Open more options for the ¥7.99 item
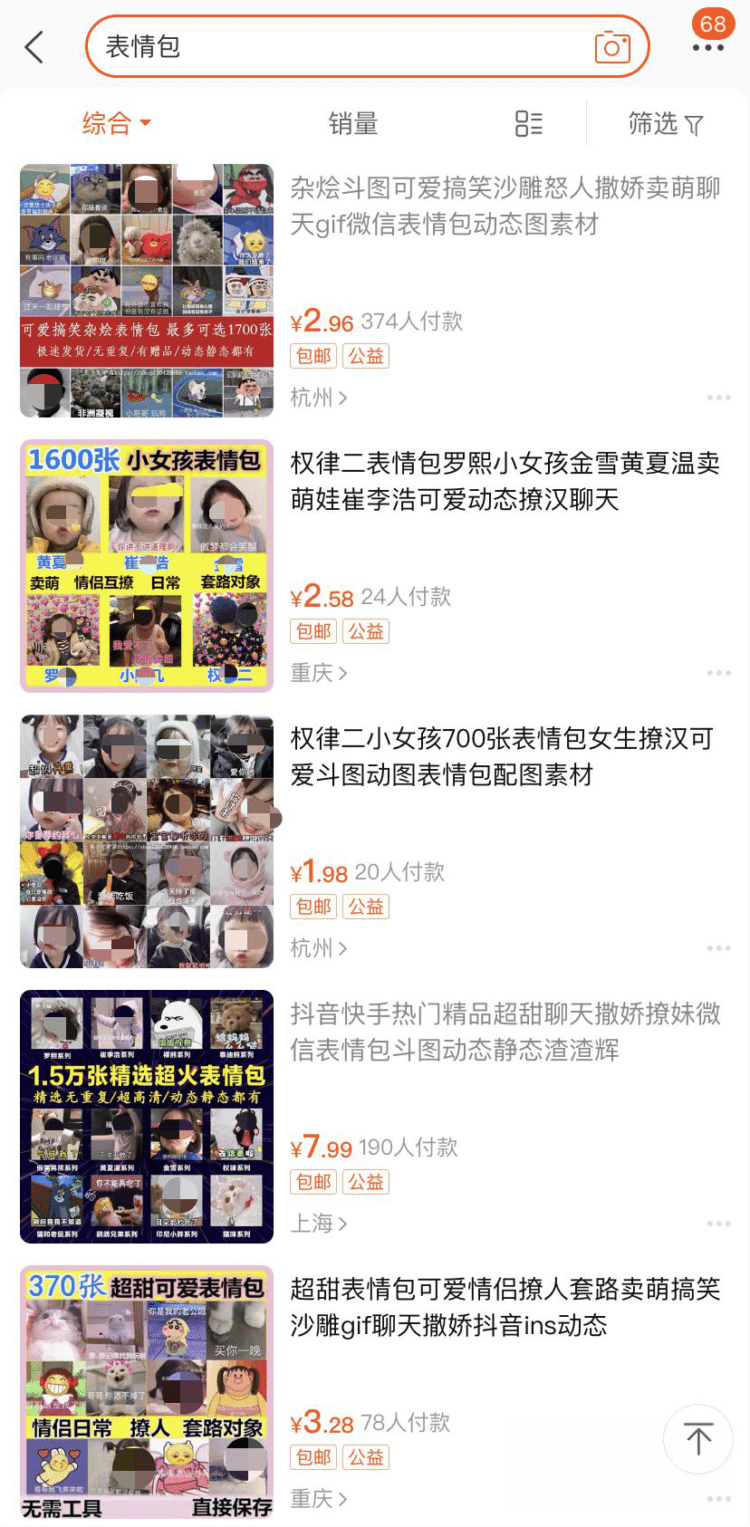 tap(718, 1223)
